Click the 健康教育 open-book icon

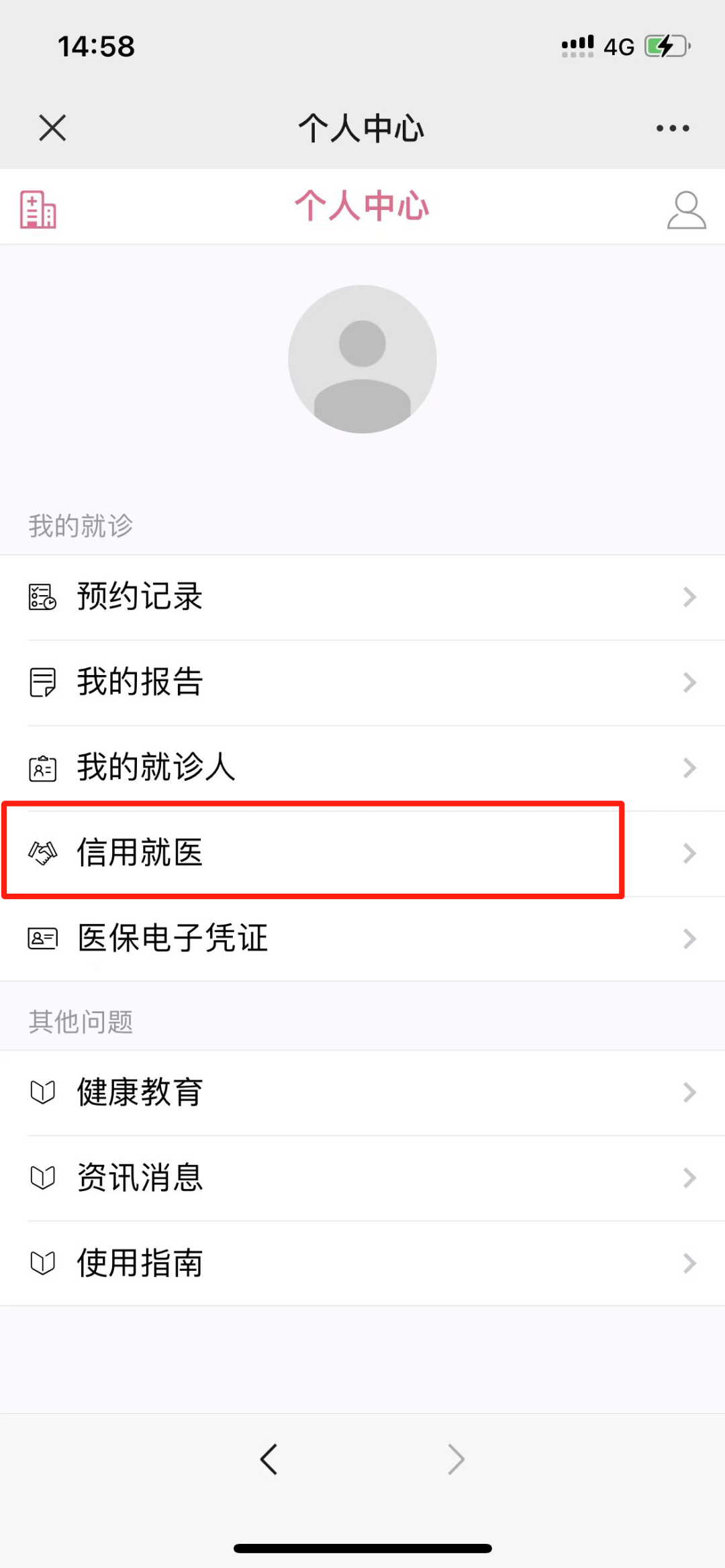[x=42, y=1093]
